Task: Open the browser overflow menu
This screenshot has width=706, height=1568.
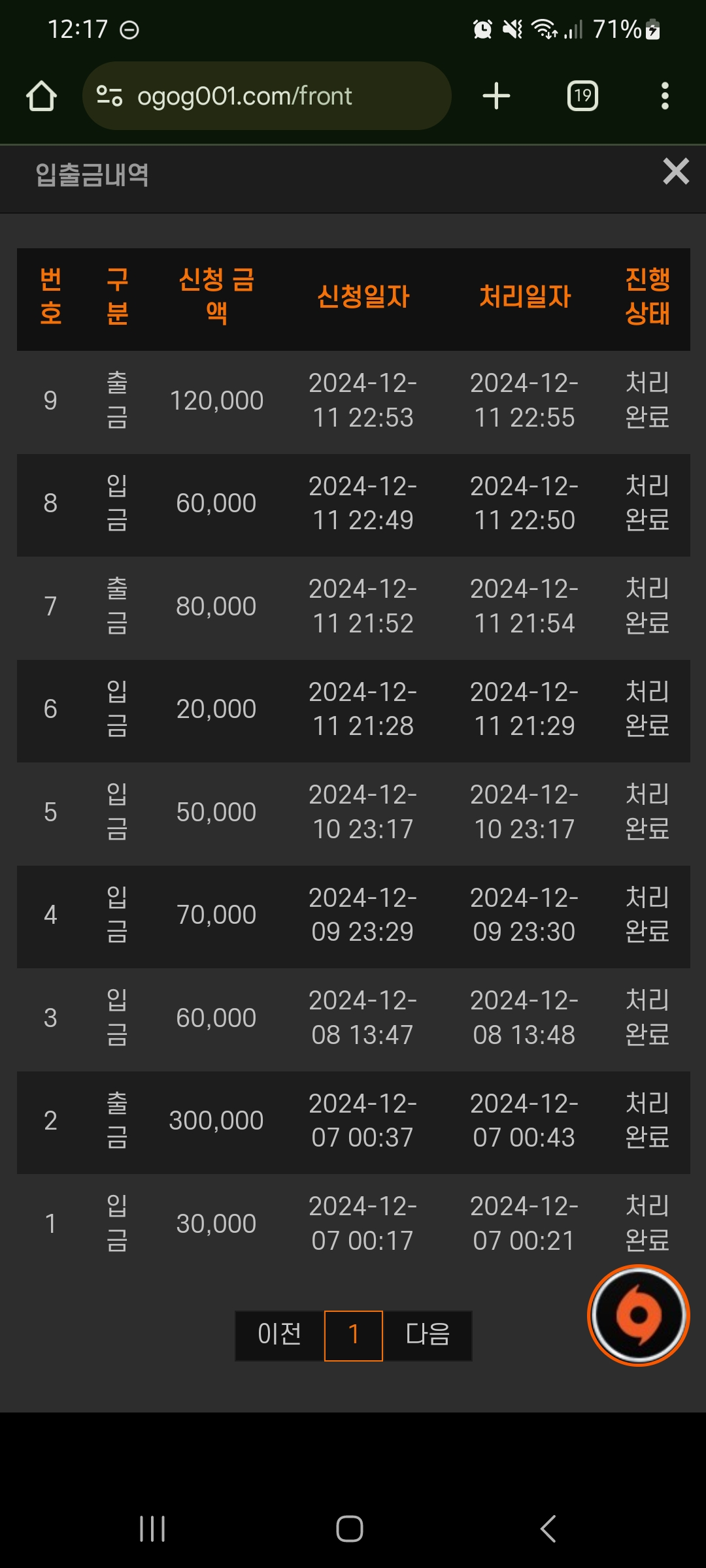Action: coord(665,96)
